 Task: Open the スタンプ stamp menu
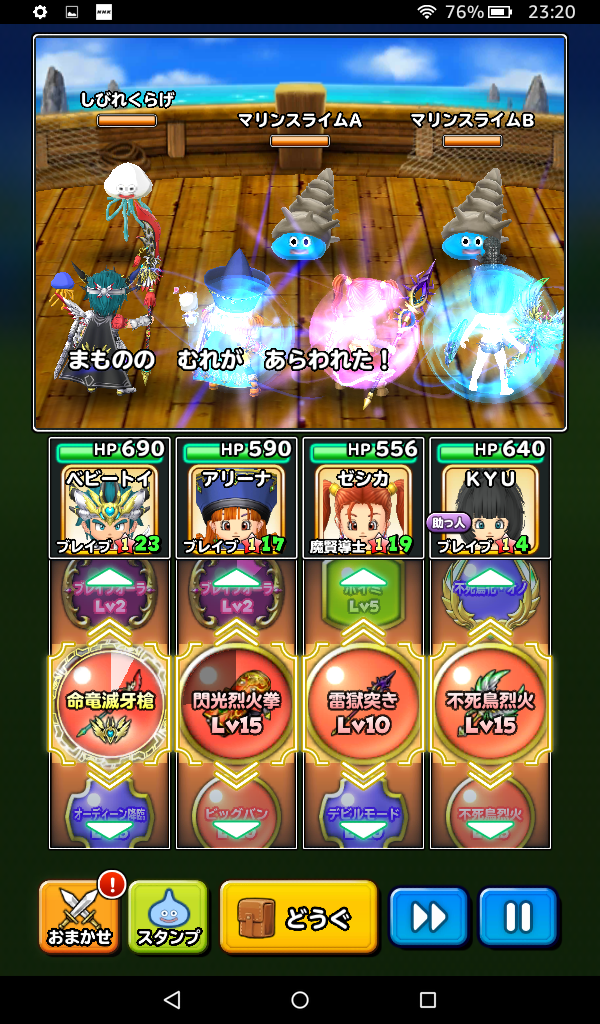click(167, 916)
